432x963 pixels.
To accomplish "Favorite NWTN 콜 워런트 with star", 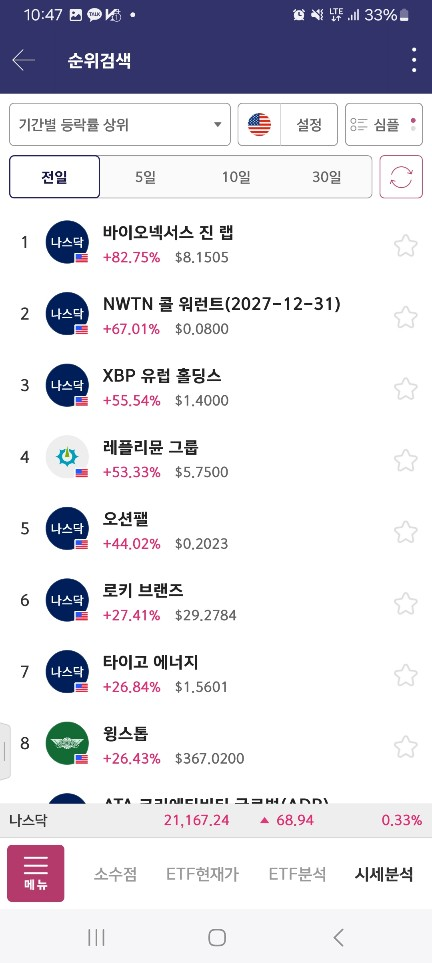I will pyautogui.click(x=406, y=318).
